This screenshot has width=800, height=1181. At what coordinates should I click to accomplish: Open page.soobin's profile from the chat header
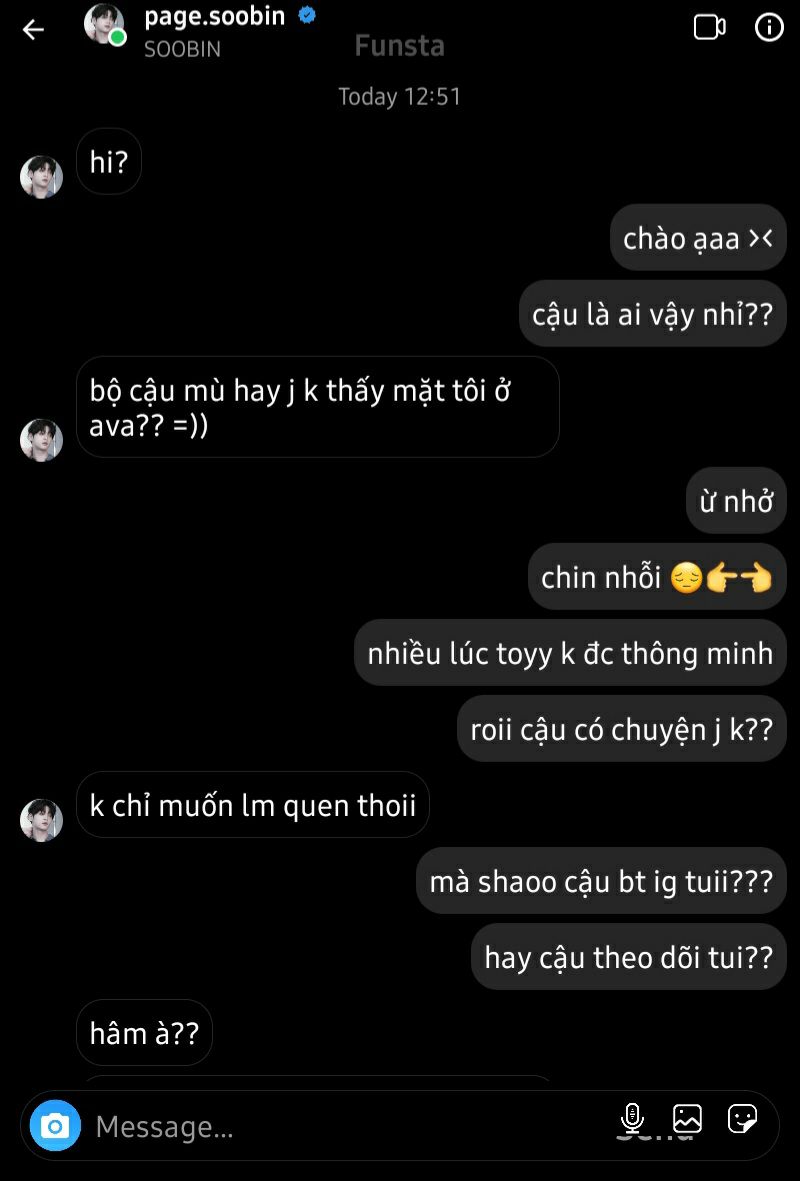point(214,18)
